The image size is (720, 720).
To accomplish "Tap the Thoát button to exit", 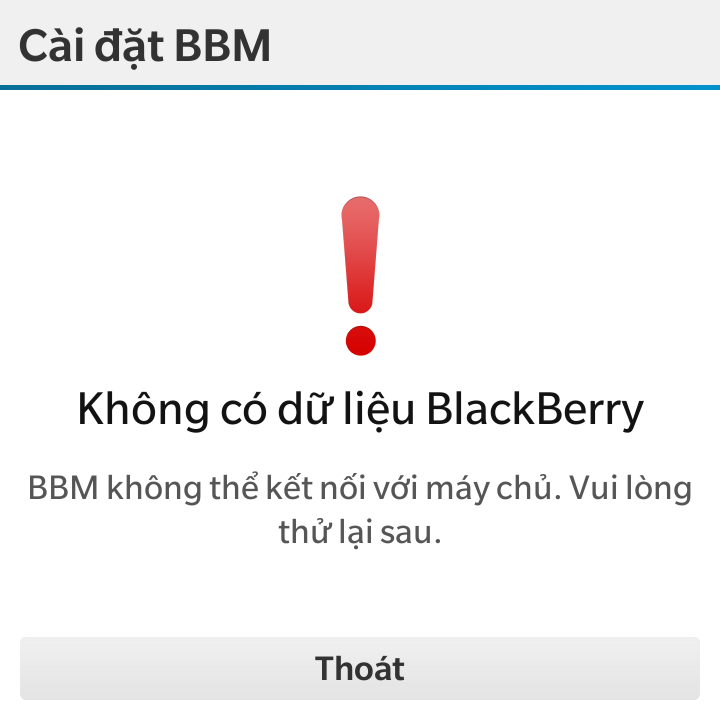I will click(360, 668).
